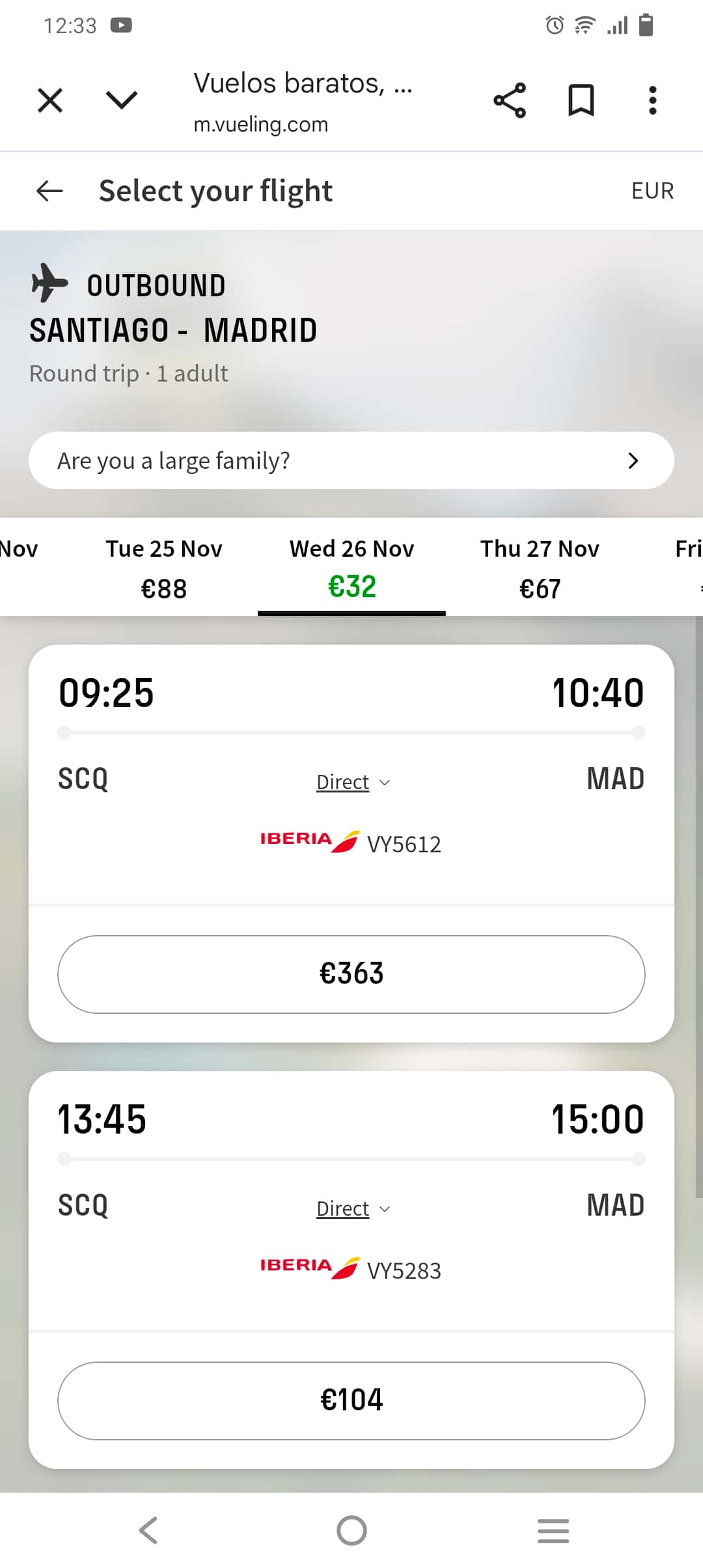The image size is (703, 1568).
Task: Tap EUR to change currency
Action: click(x=652, y=191)
